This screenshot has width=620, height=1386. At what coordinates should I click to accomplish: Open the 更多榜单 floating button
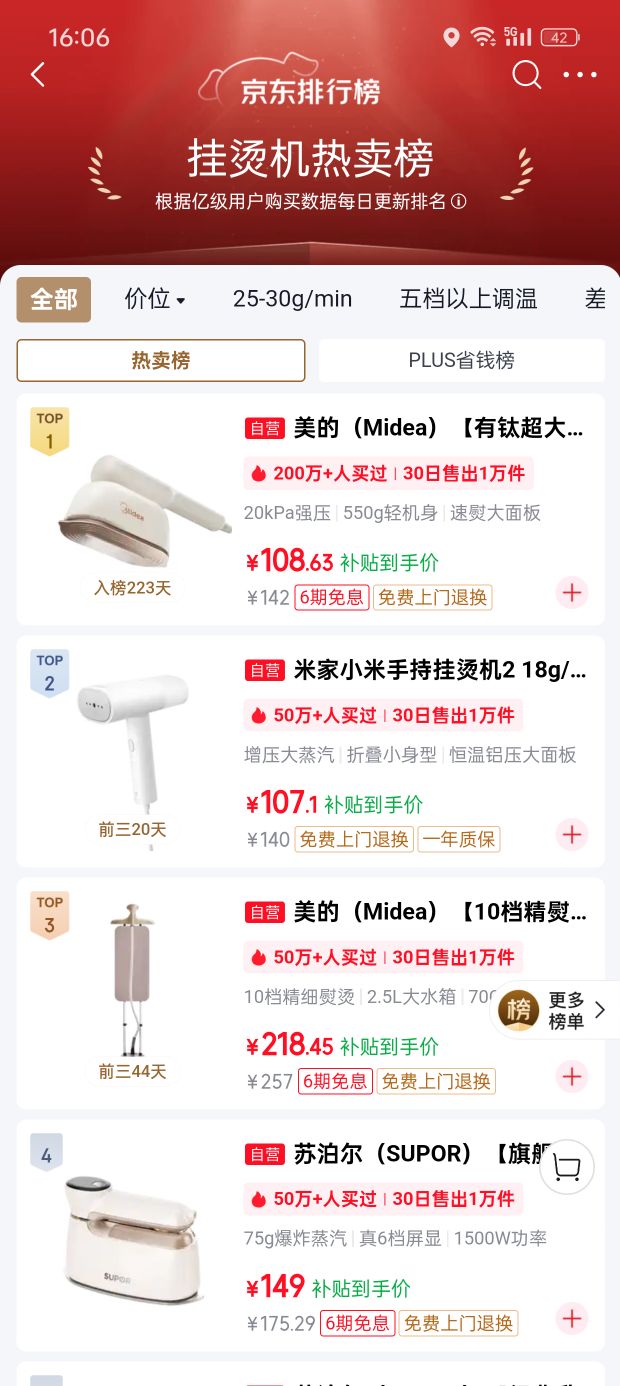coord(556,1010)
